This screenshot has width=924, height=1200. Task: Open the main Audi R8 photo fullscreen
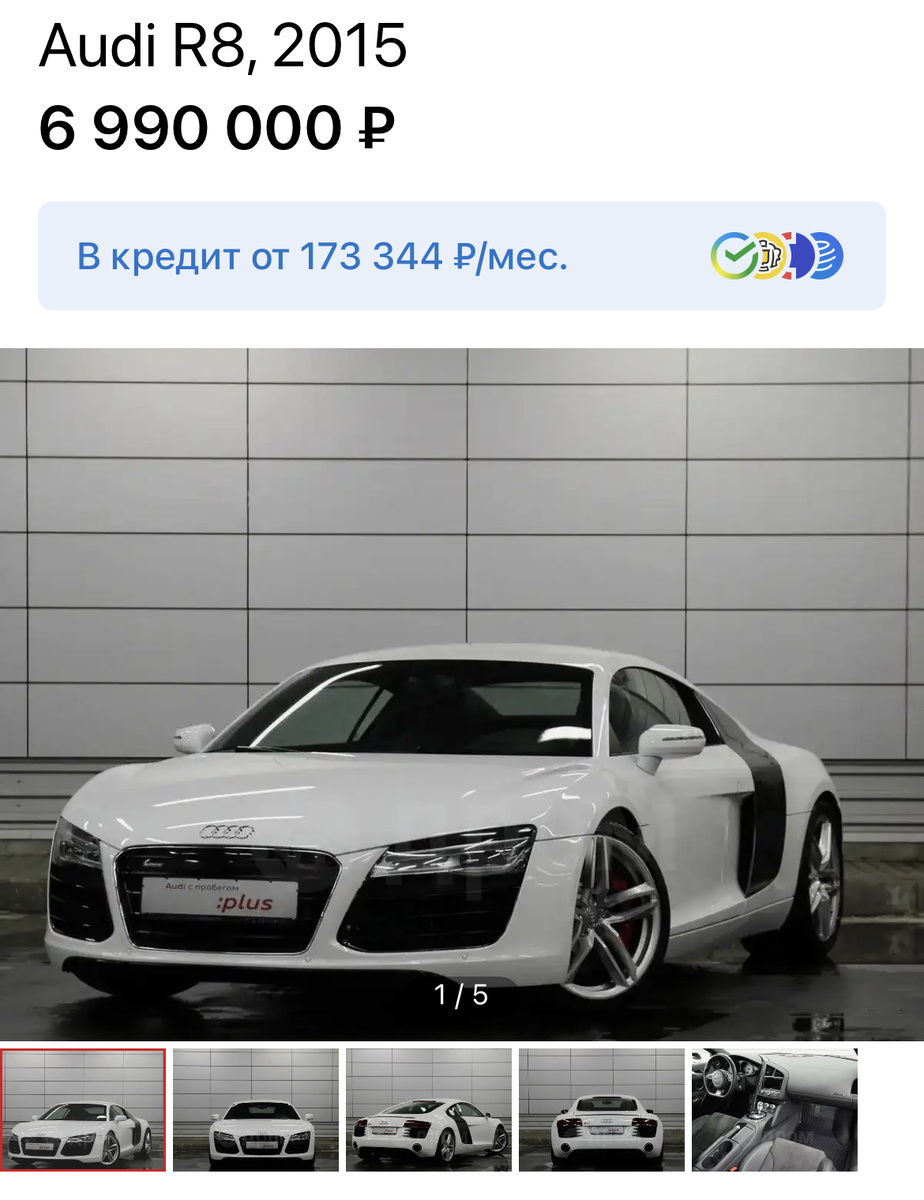[462, 694]
